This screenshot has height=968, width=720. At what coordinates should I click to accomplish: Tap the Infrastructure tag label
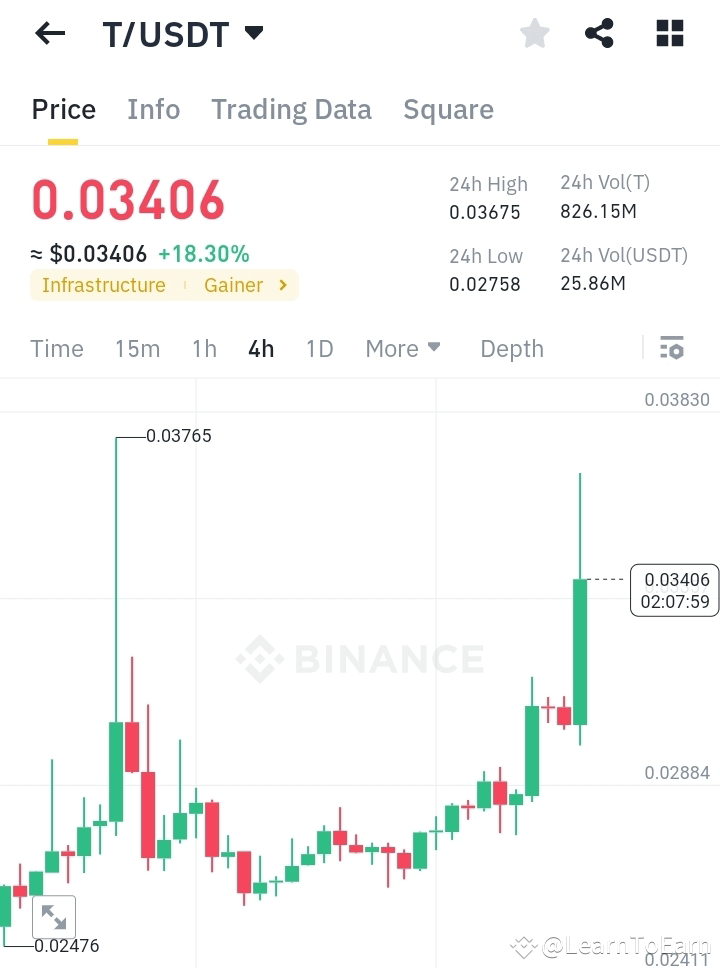[103, 285]
